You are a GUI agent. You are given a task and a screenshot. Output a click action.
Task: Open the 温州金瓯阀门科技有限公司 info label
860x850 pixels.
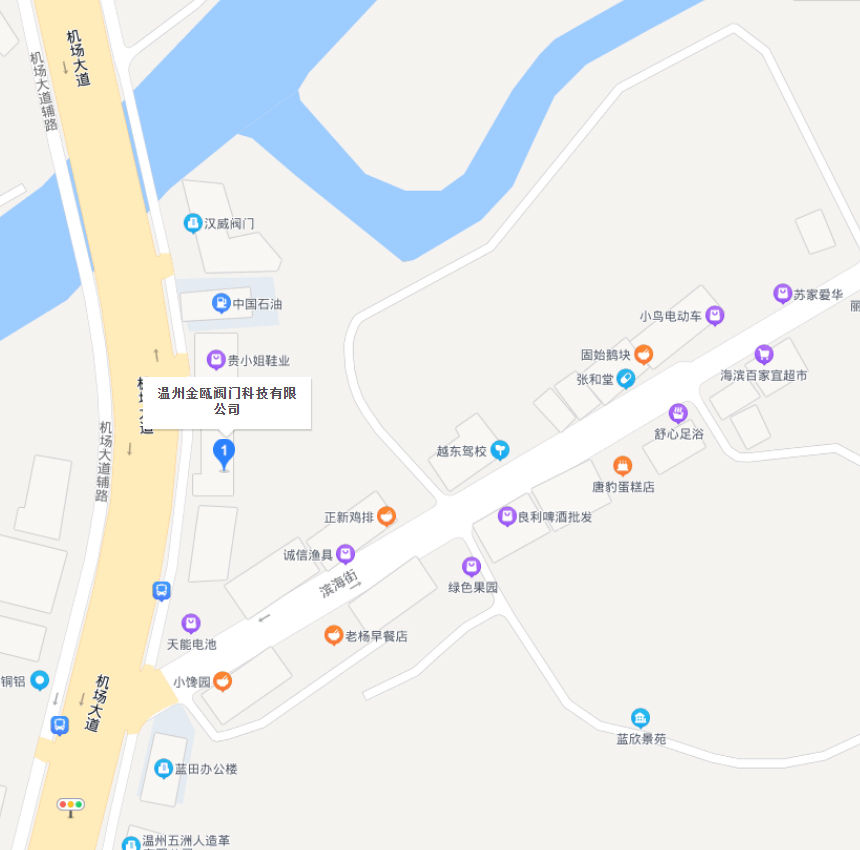coord(227,402)
